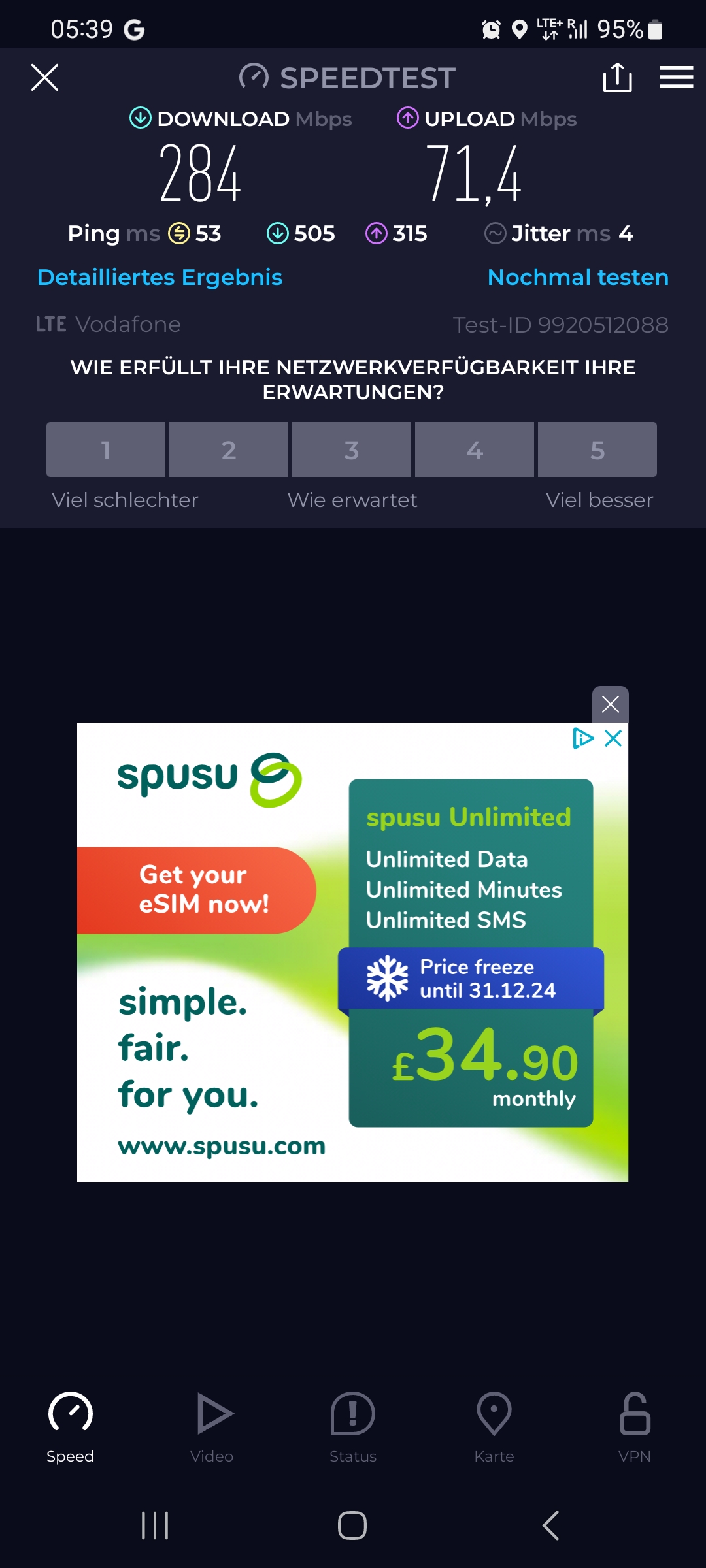Open the spusu eSIM advertisement
This screenshot has height=1568, width=706.
pyautogui.click(x=353, y=980)
